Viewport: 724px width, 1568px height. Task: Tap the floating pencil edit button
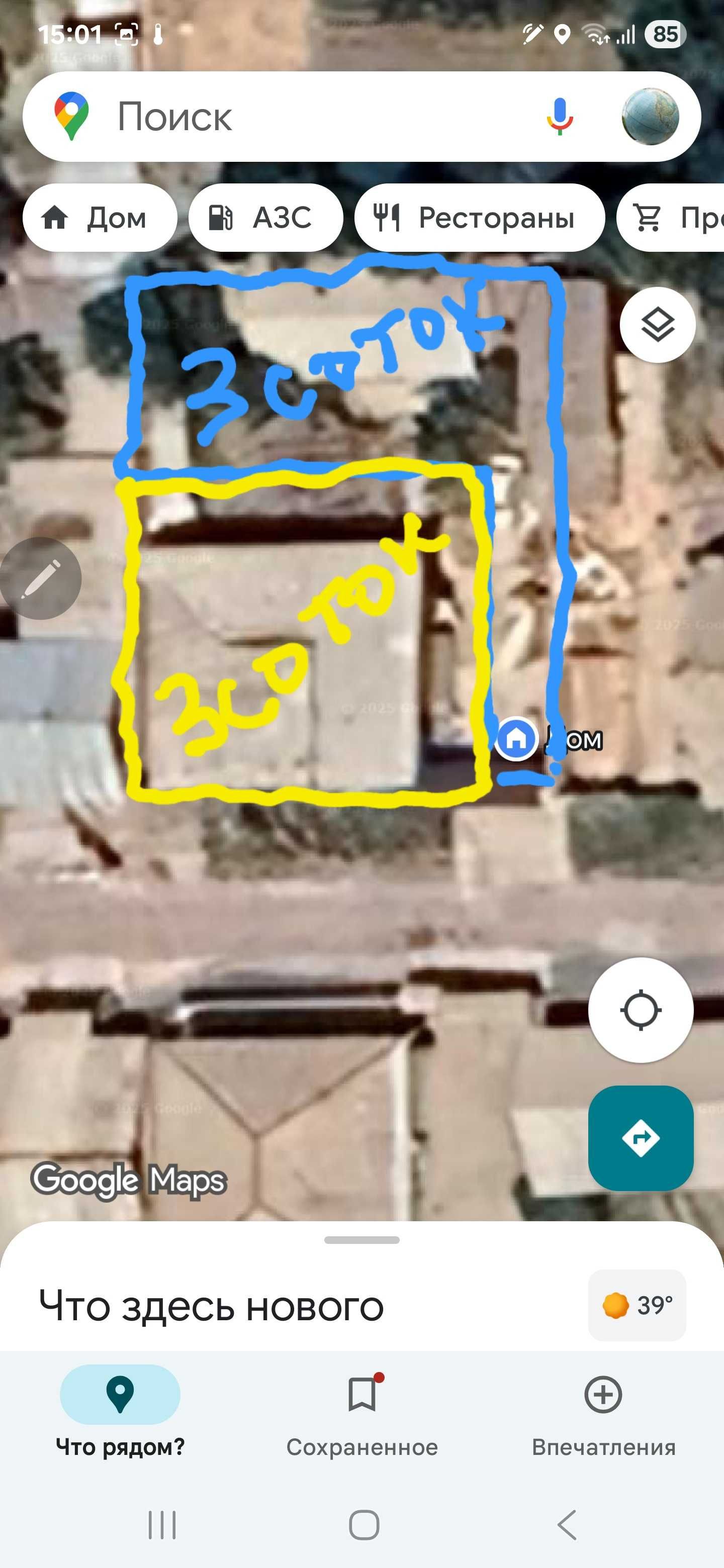tap(40, 578)
